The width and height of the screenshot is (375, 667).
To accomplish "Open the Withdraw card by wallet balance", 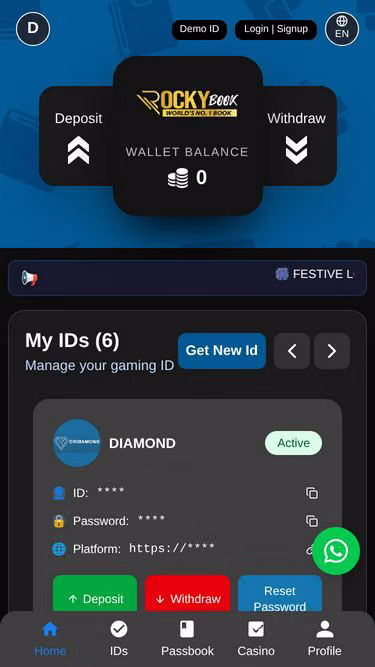I will [298, 136].
